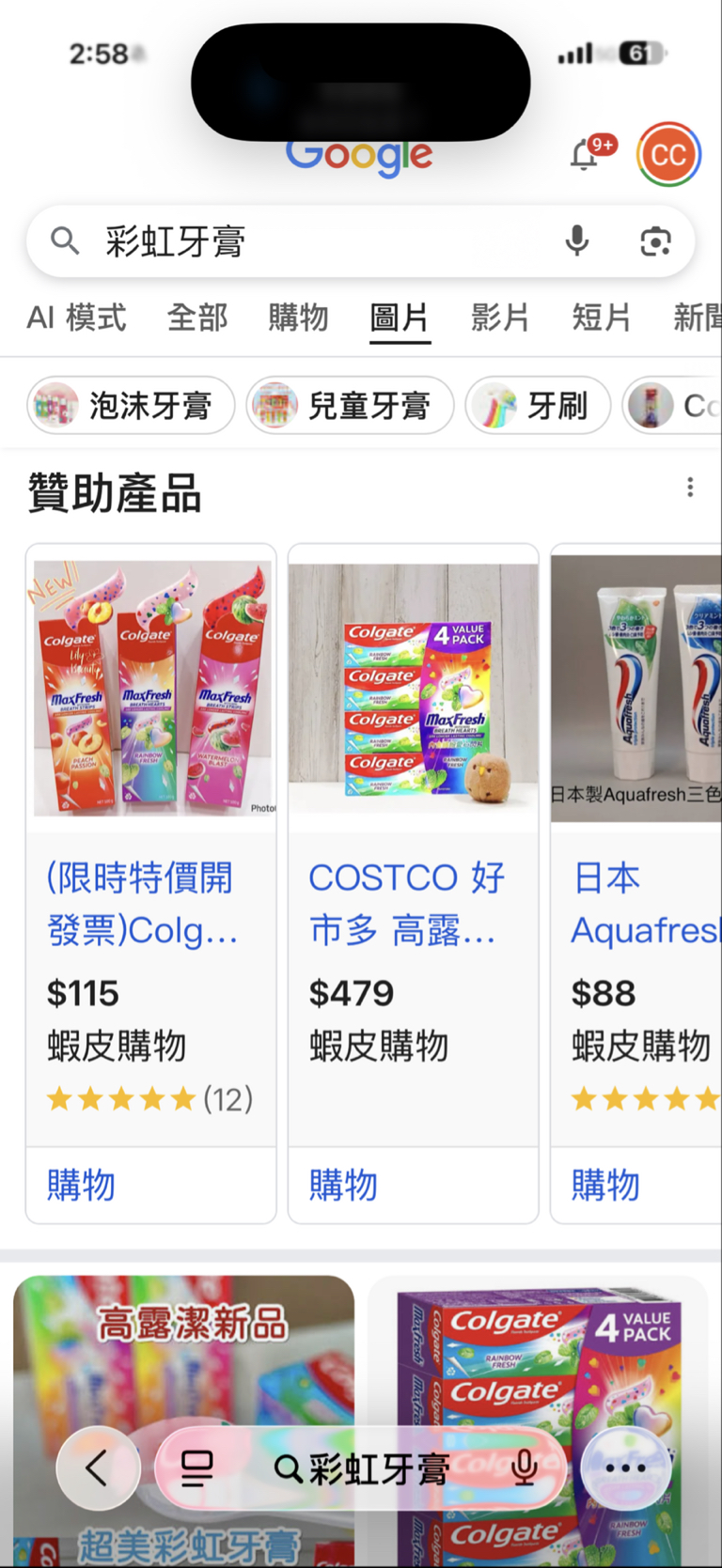Switch to the 短片 tab
This screenshot has height=1568, width=722.
click(602, 318)
